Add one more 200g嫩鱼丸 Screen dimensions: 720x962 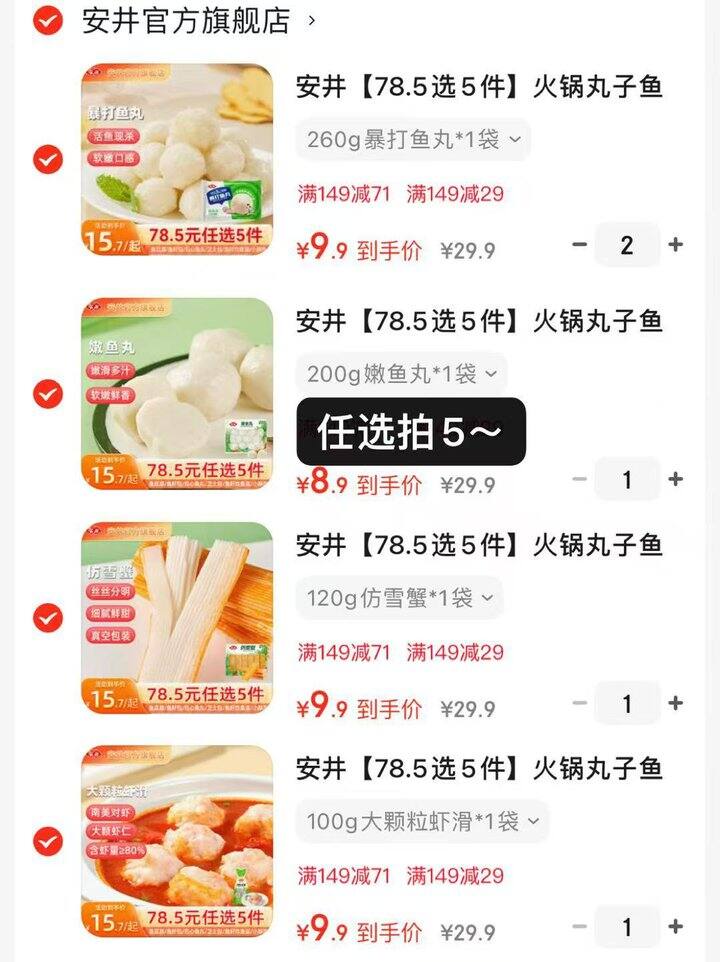[x=676, y=480]
